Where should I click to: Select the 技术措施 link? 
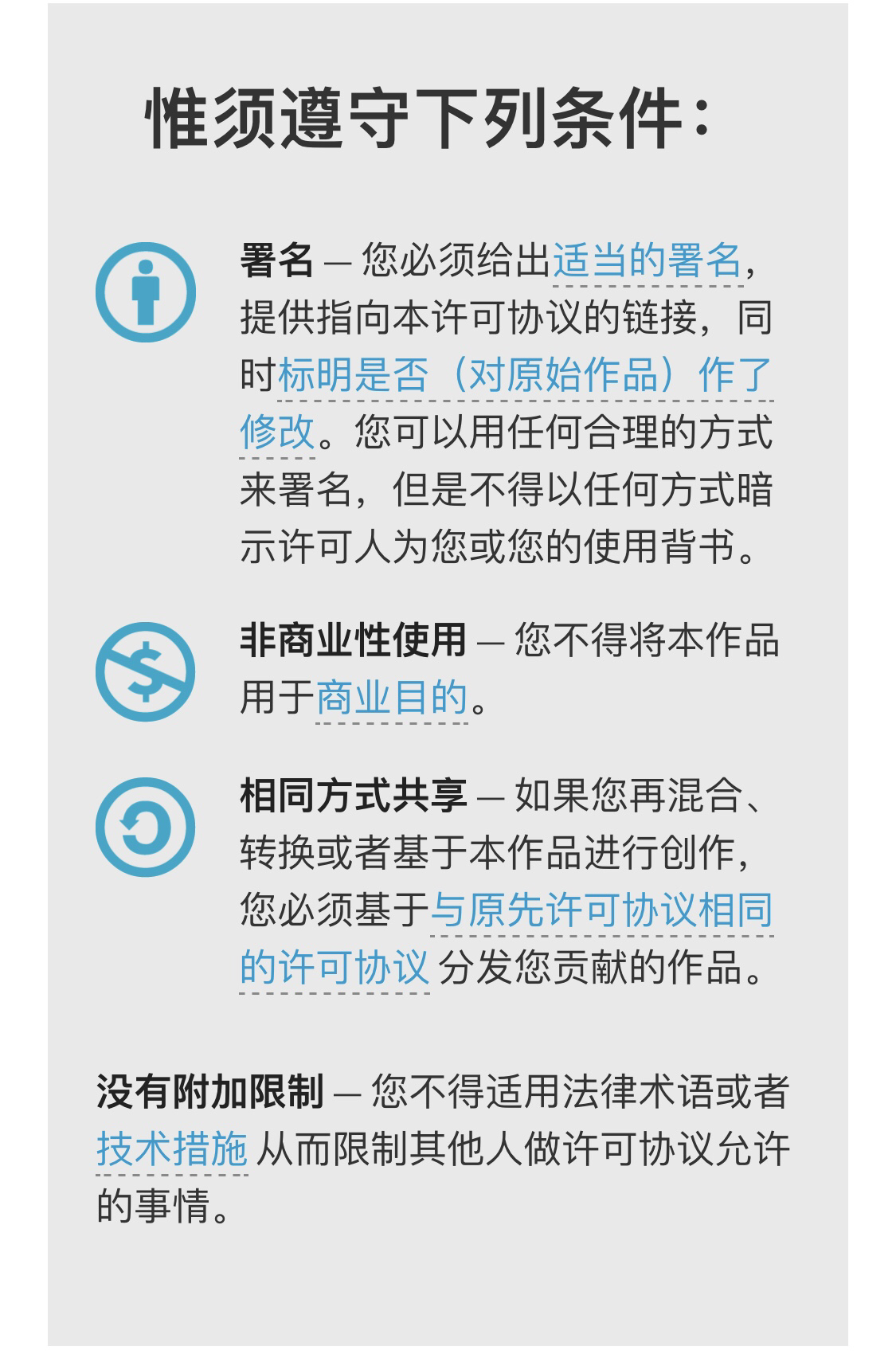click(x=171, y=1149)
